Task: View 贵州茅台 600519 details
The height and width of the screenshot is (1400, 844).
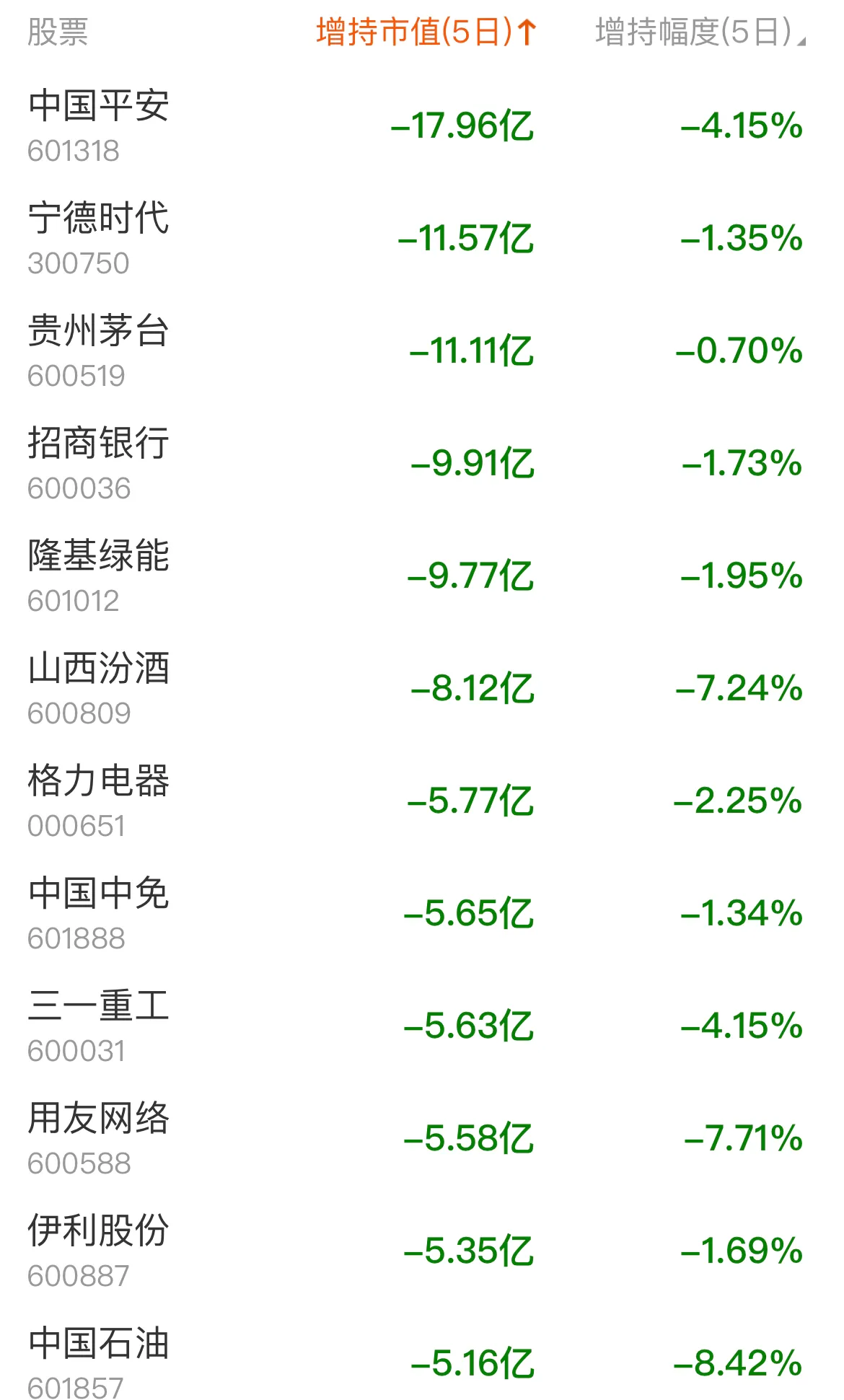Action: (x=422, y=351)
